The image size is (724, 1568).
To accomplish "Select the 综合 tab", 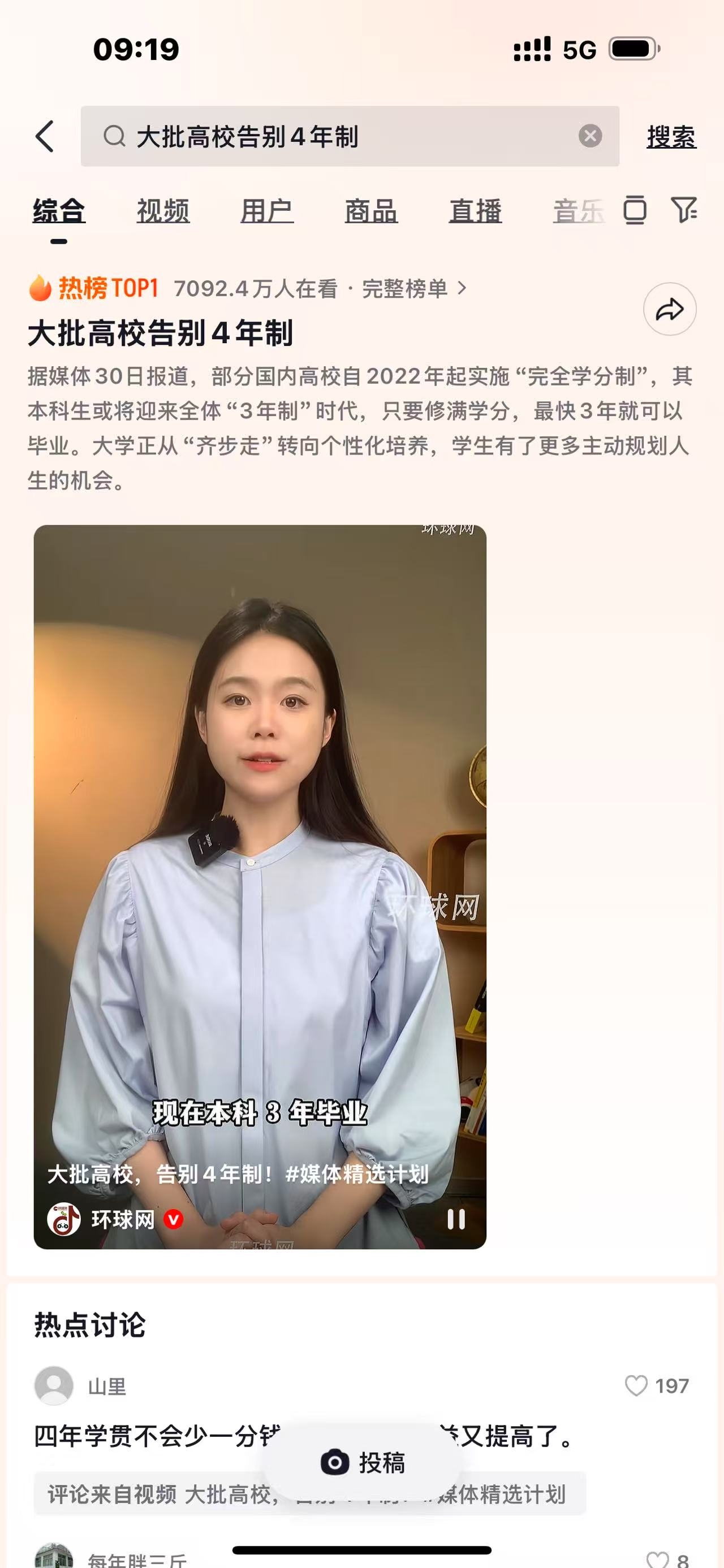I will [58, 211].
